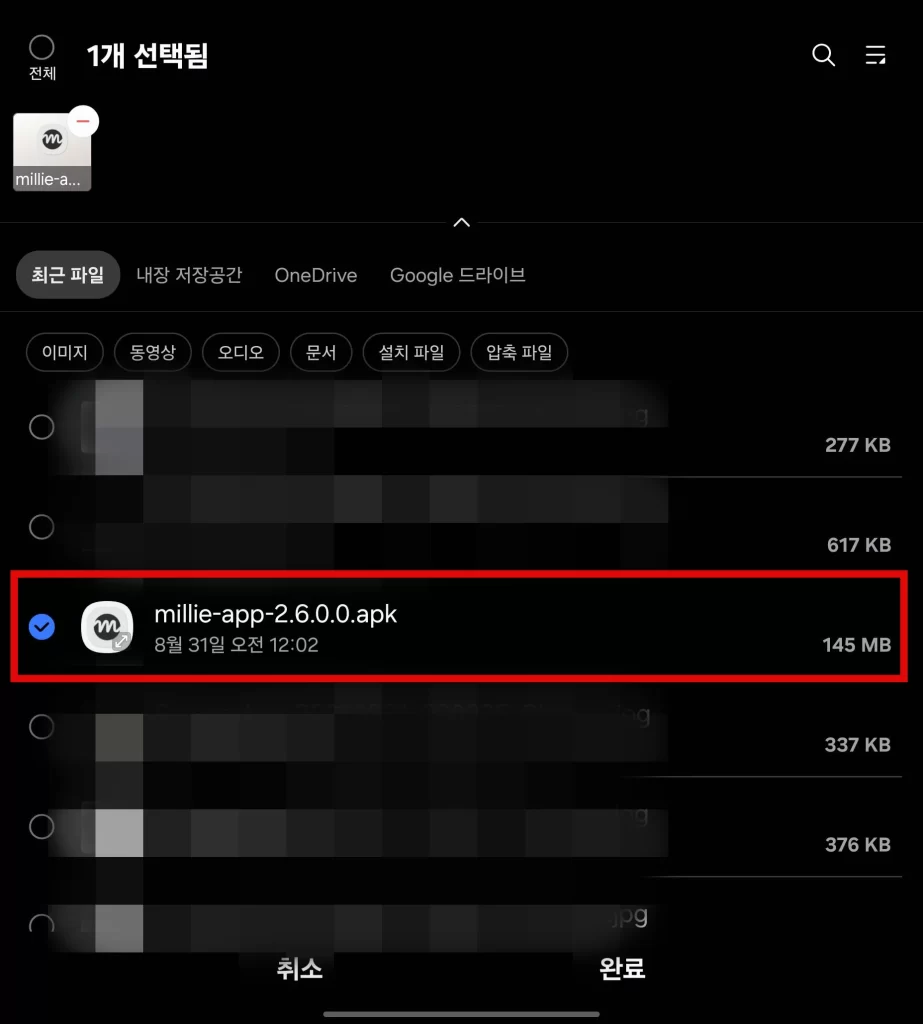Viewport: 923px width, 1024px height.
Task: Filter files with the 압축 파일 chip
Action: pyautogui.click(x=519, y=352)
